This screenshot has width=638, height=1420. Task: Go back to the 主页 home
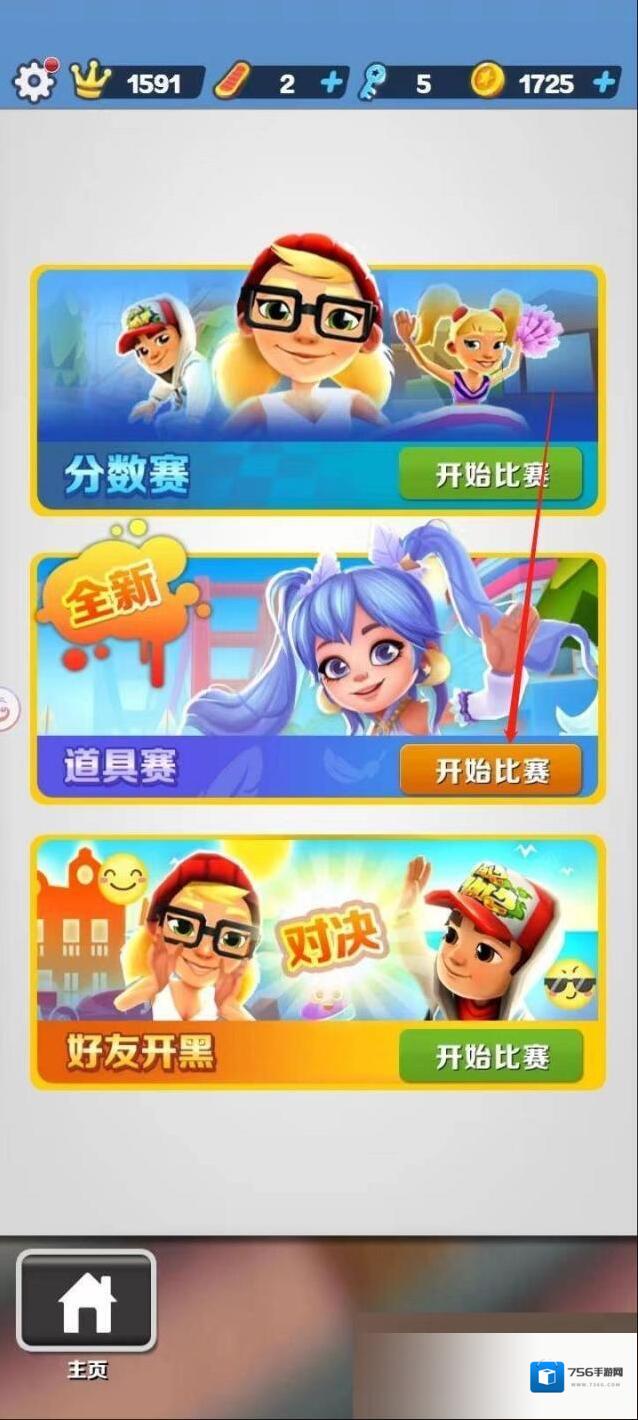[x=87, y=1302]
